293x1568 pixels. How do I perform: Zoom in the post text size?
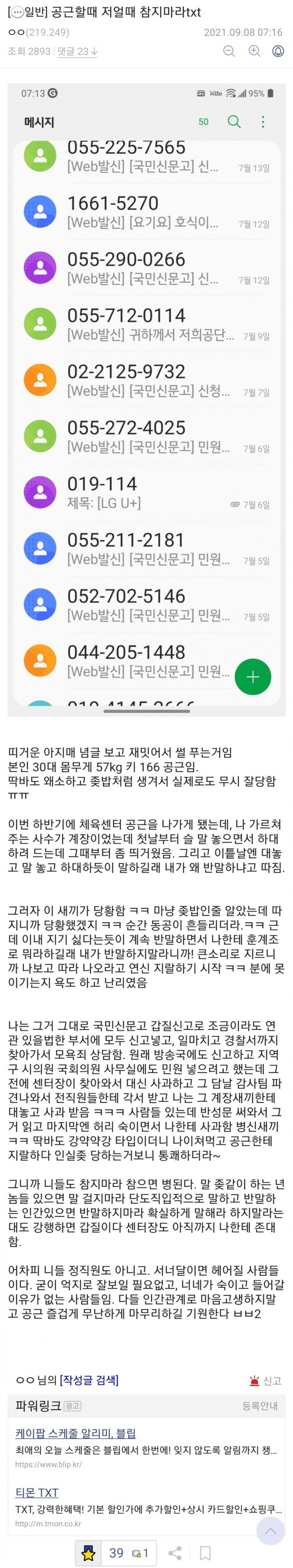[254, 51]
